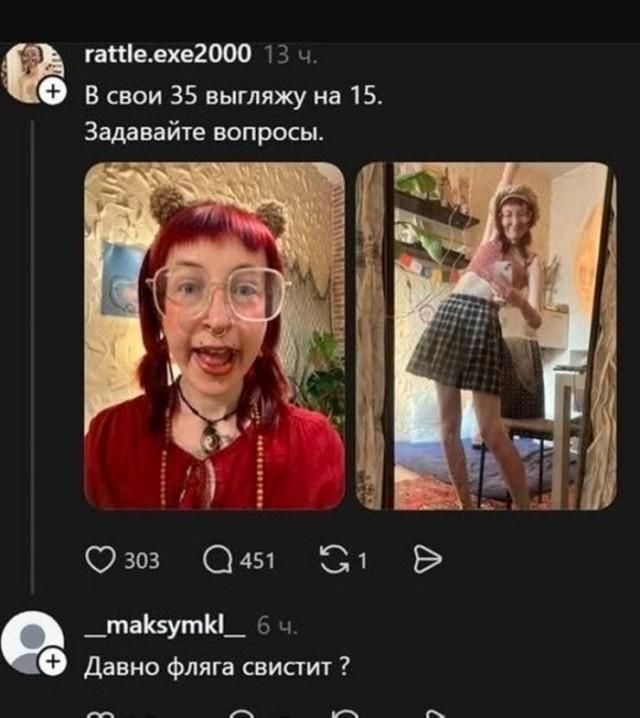View the first photo with red hair
The height and width of the screenshot is (718, 640).
215,336
